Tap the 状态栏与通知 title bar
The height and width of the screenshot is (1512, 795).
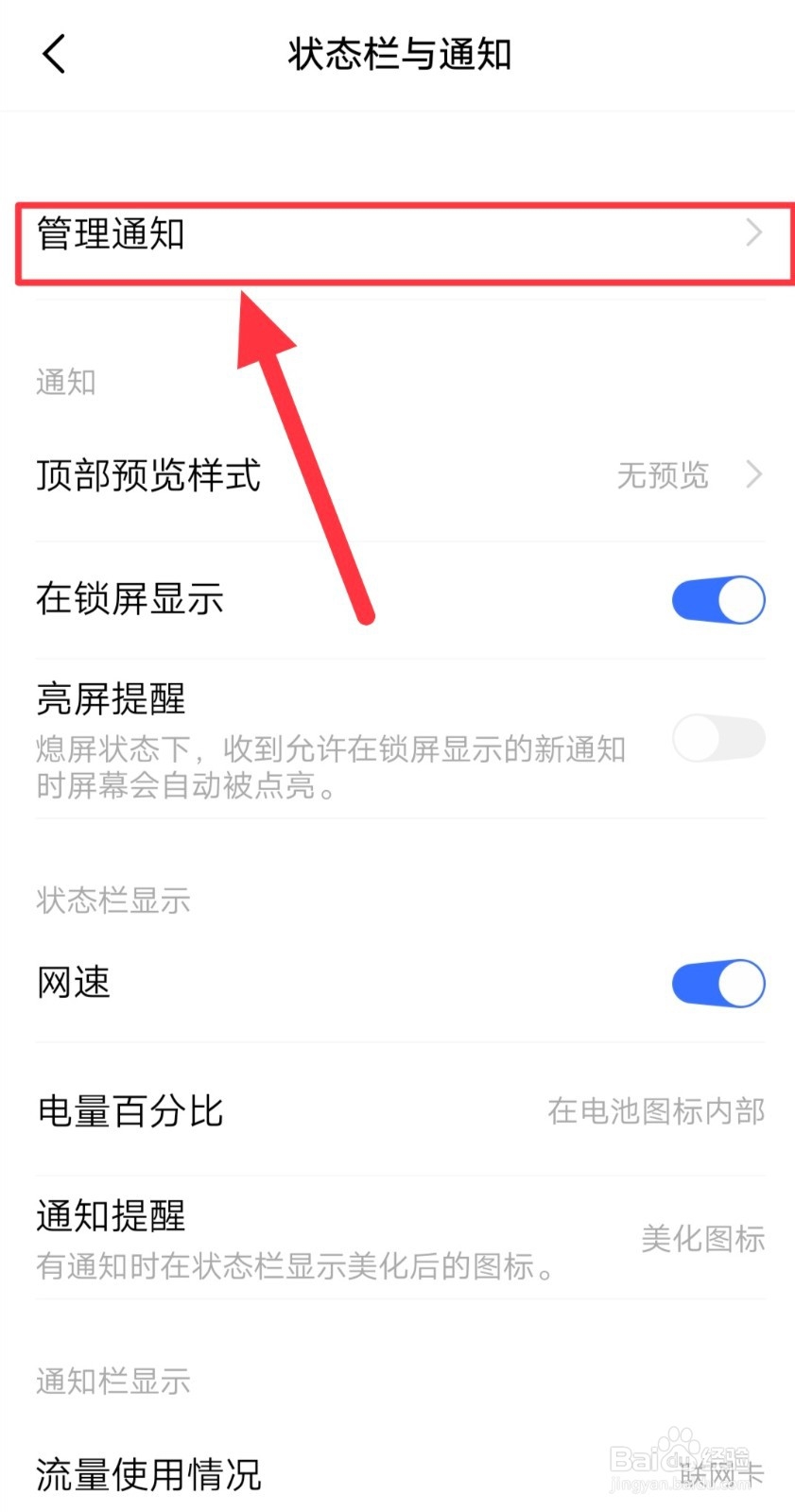coord(397,55)
